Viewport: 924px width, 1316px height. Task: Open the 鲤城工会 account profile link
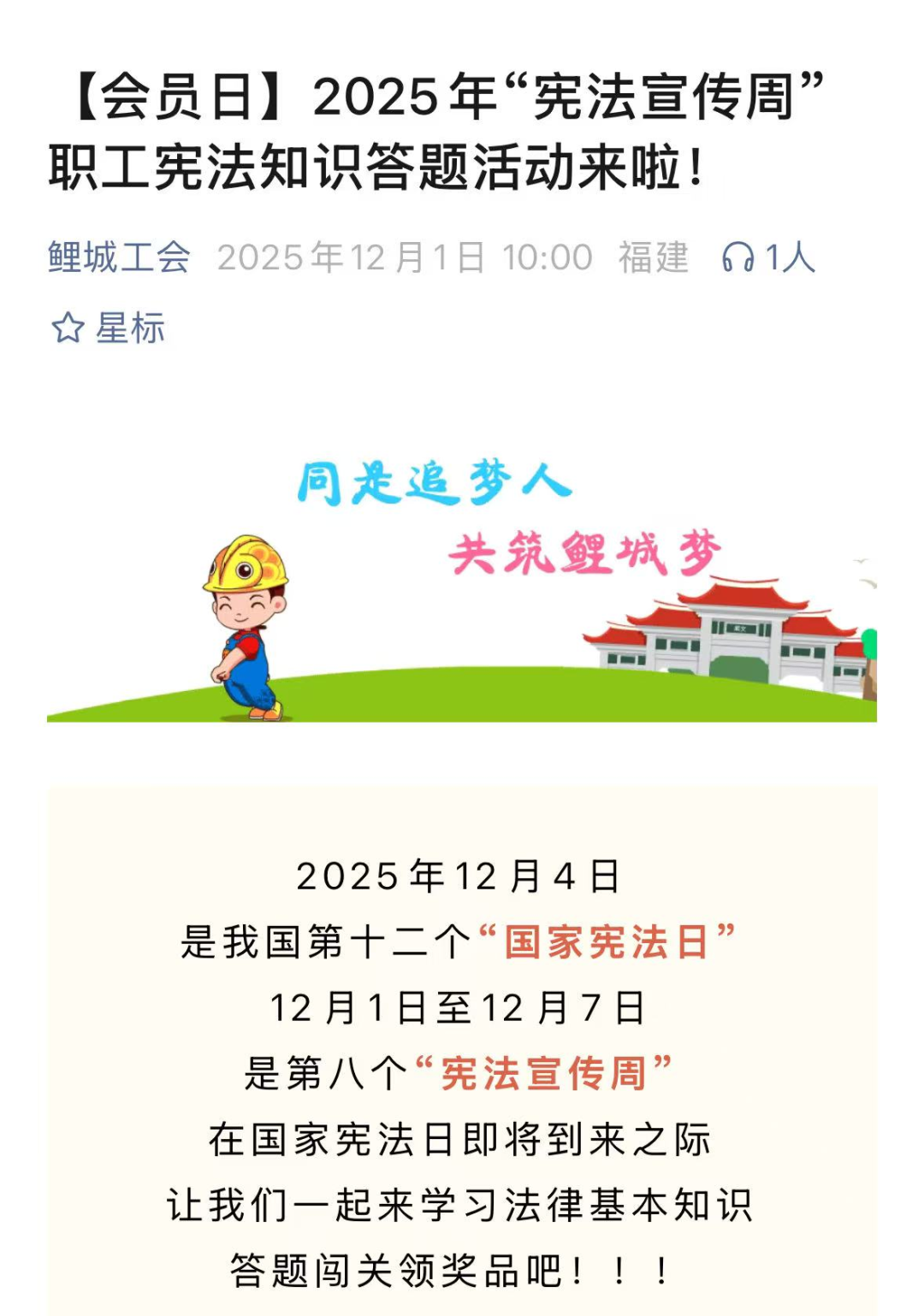coord(118,257)
